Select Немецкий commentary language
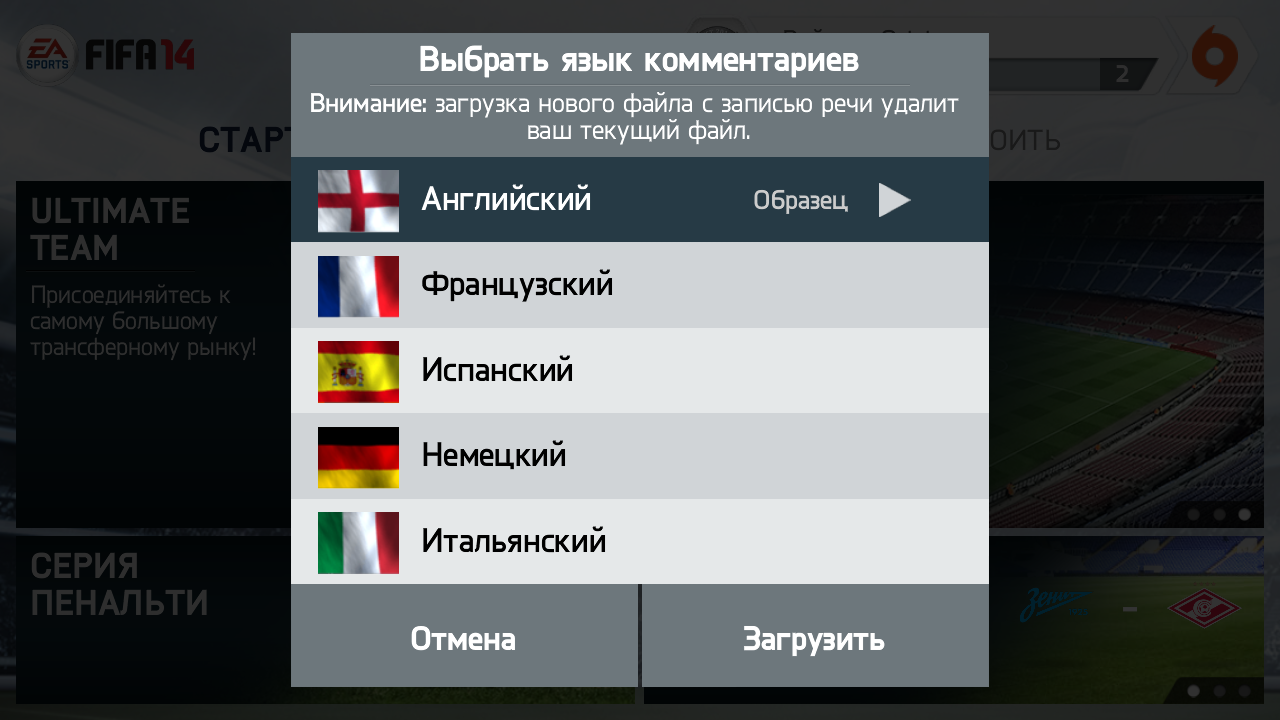 pyautogui.click(x=493, y=456)
